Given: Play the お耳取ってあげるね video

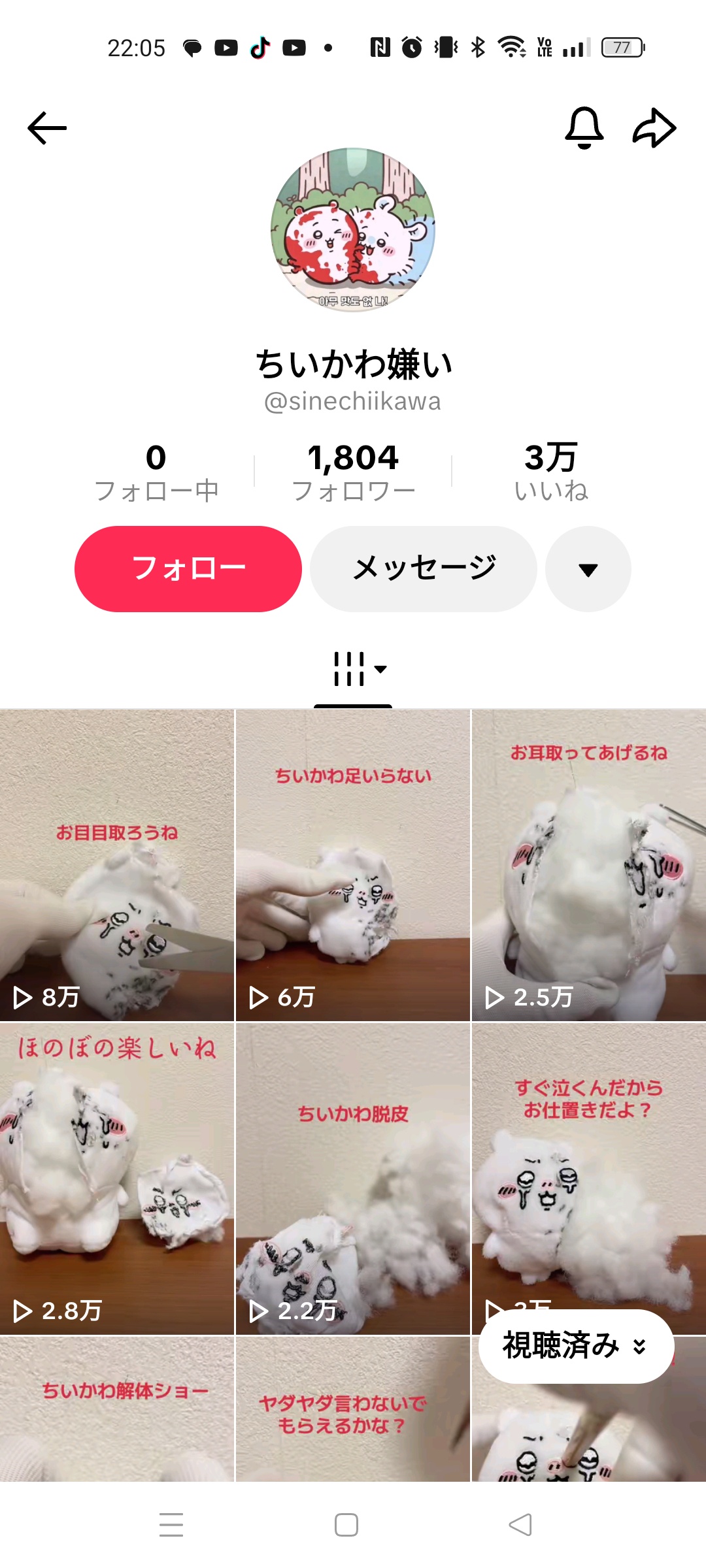Looking at the screenshot, I should click(588, 865).
